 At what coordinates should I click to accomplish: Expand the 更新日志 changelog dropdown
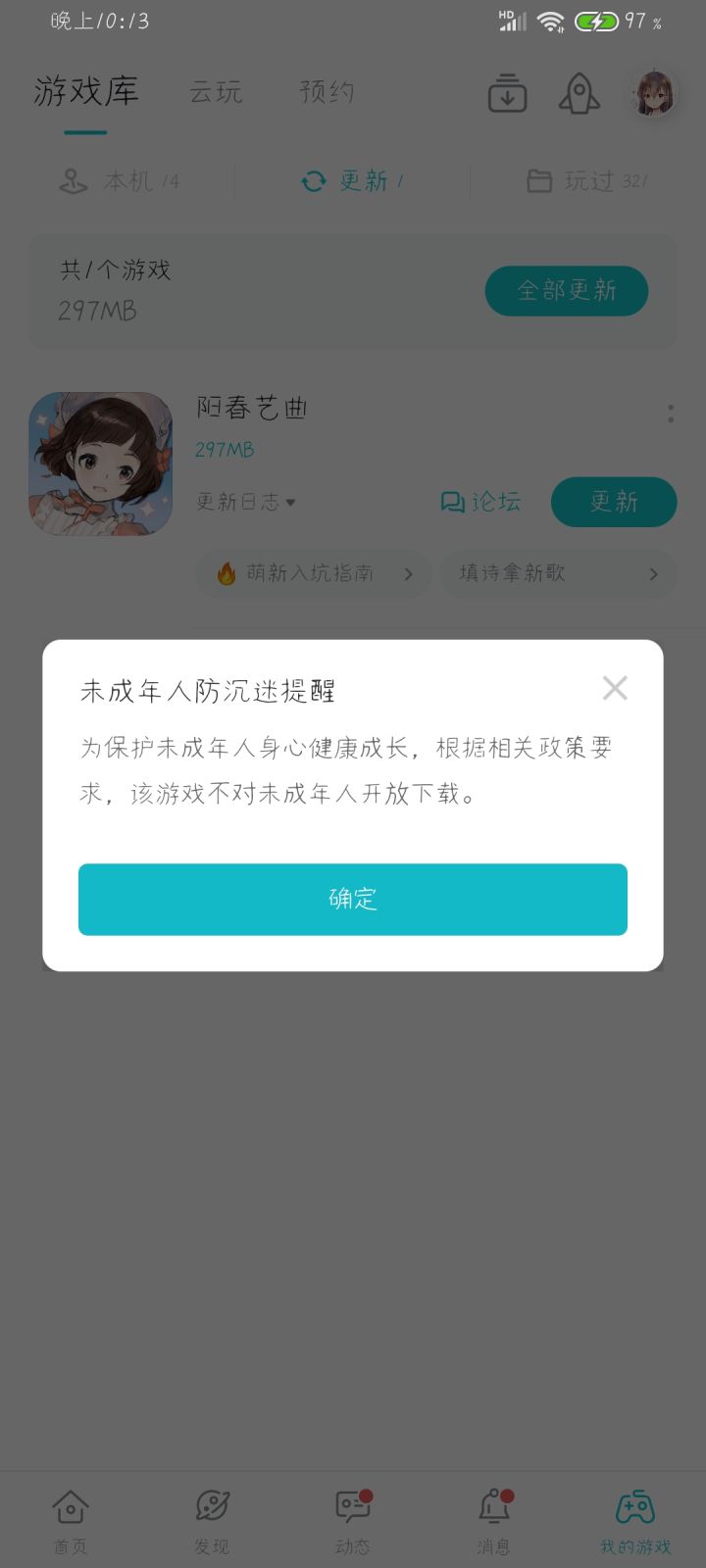244,501
